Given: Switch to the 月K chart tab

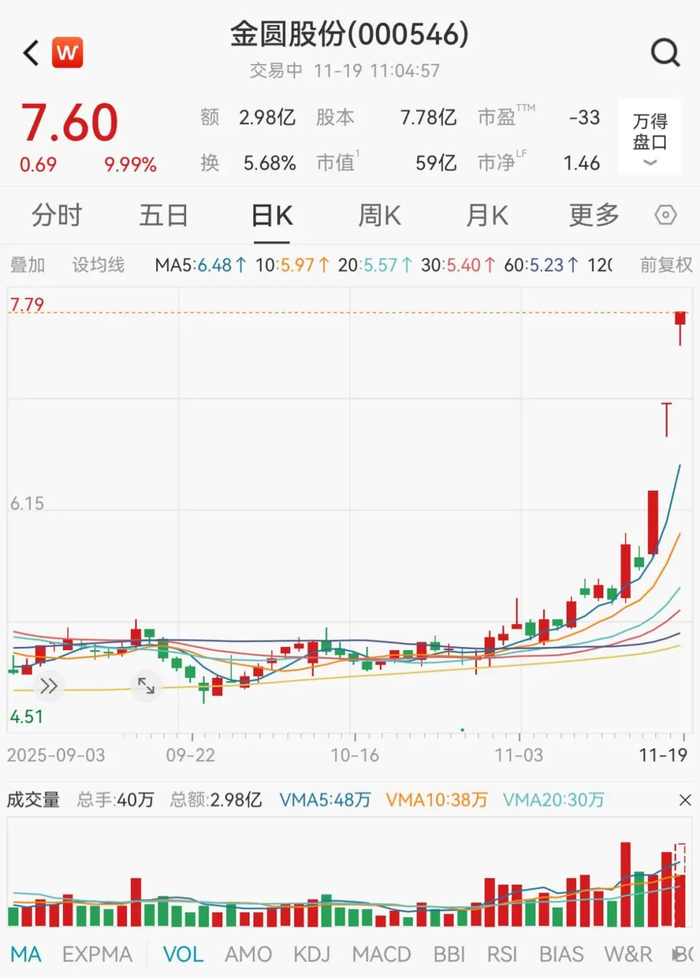Looking at the screenshot, I should tap(487, 215).
